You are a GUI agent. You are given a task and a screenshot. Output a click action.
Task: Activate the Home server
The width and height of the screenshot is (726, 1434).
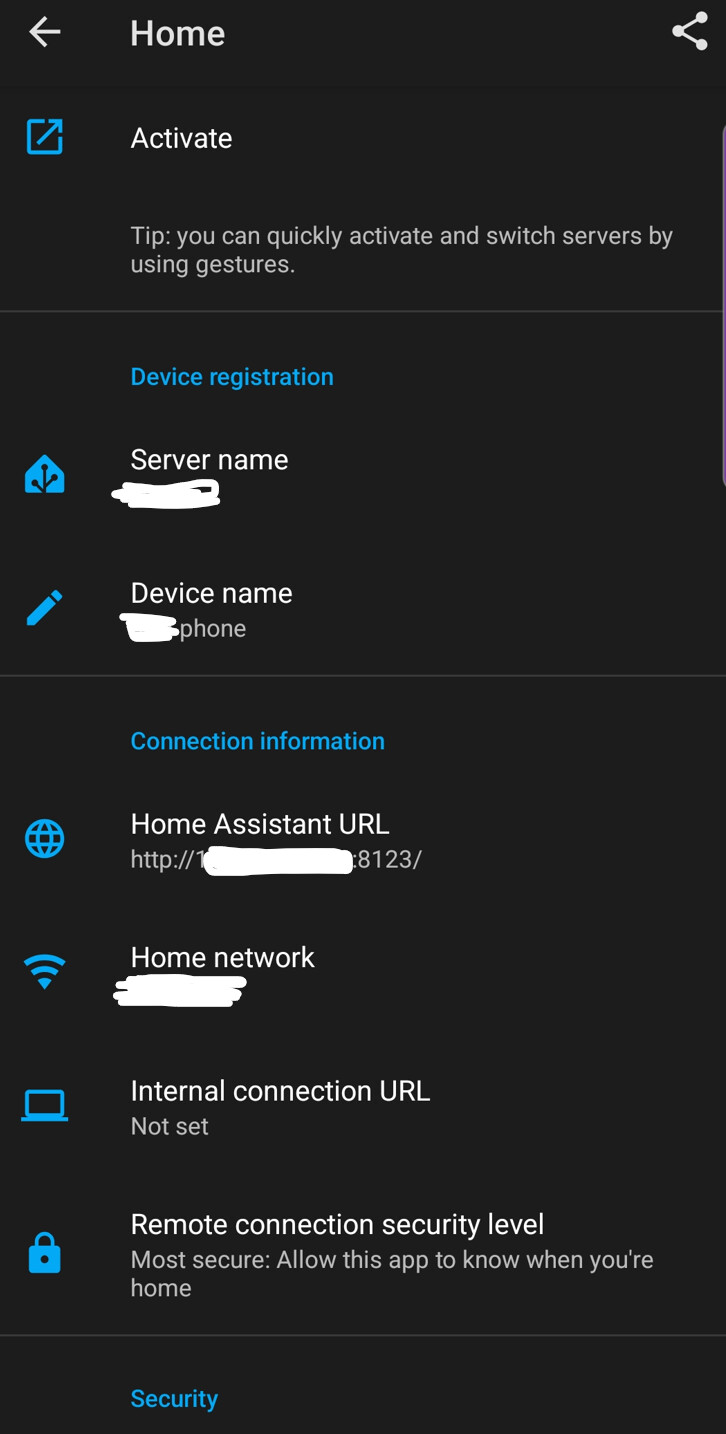pyautogui.click(x=181, y=138)
